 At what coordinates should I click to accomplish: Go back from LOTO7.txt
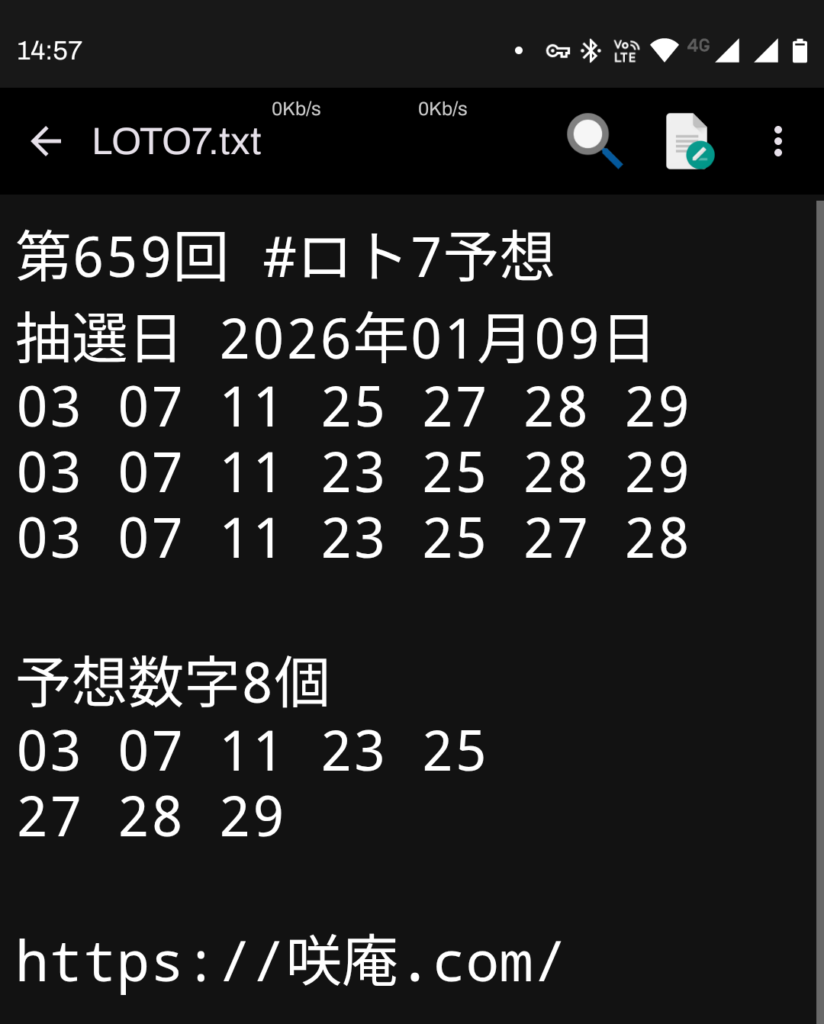point(46,142)
